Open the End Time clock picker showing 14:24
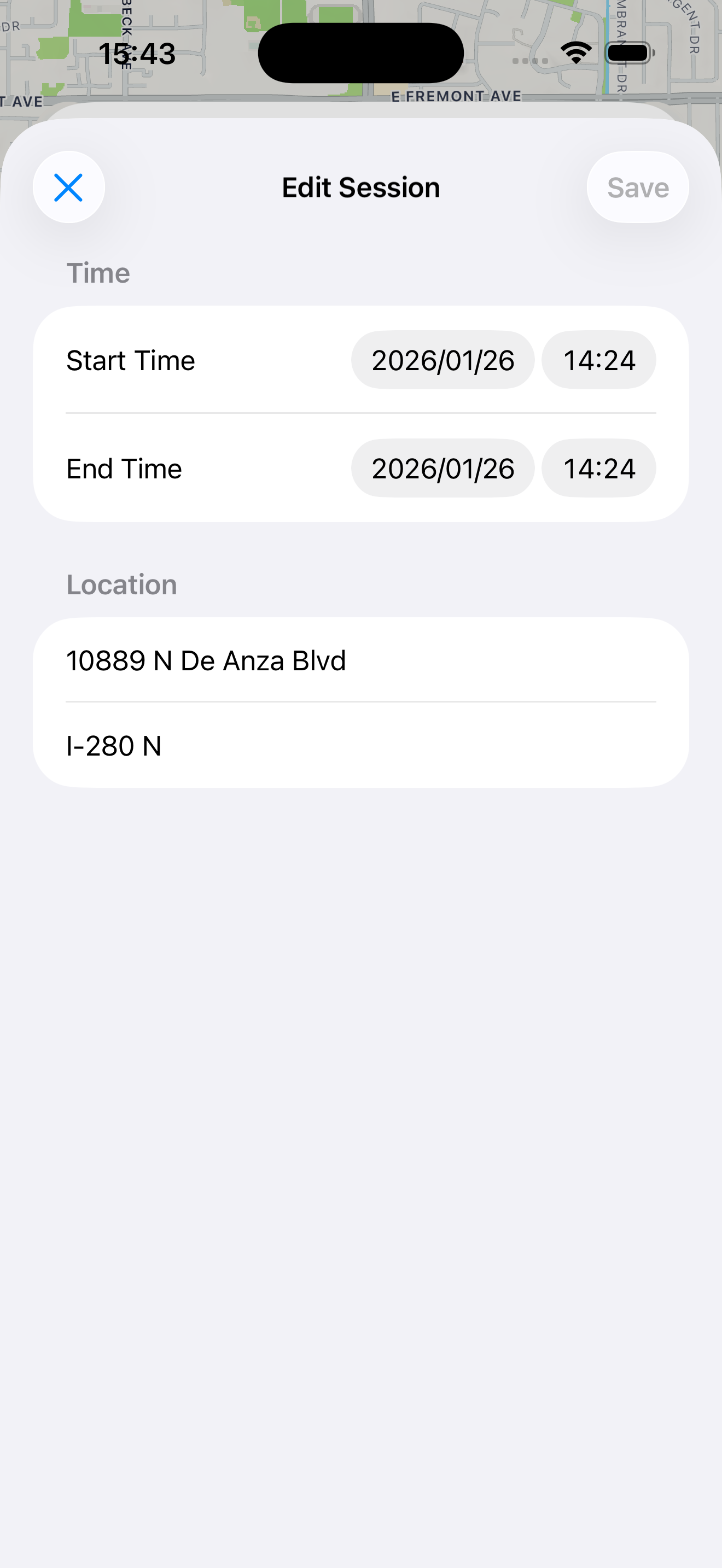722x1568 pixels. (x=598, y=468)
